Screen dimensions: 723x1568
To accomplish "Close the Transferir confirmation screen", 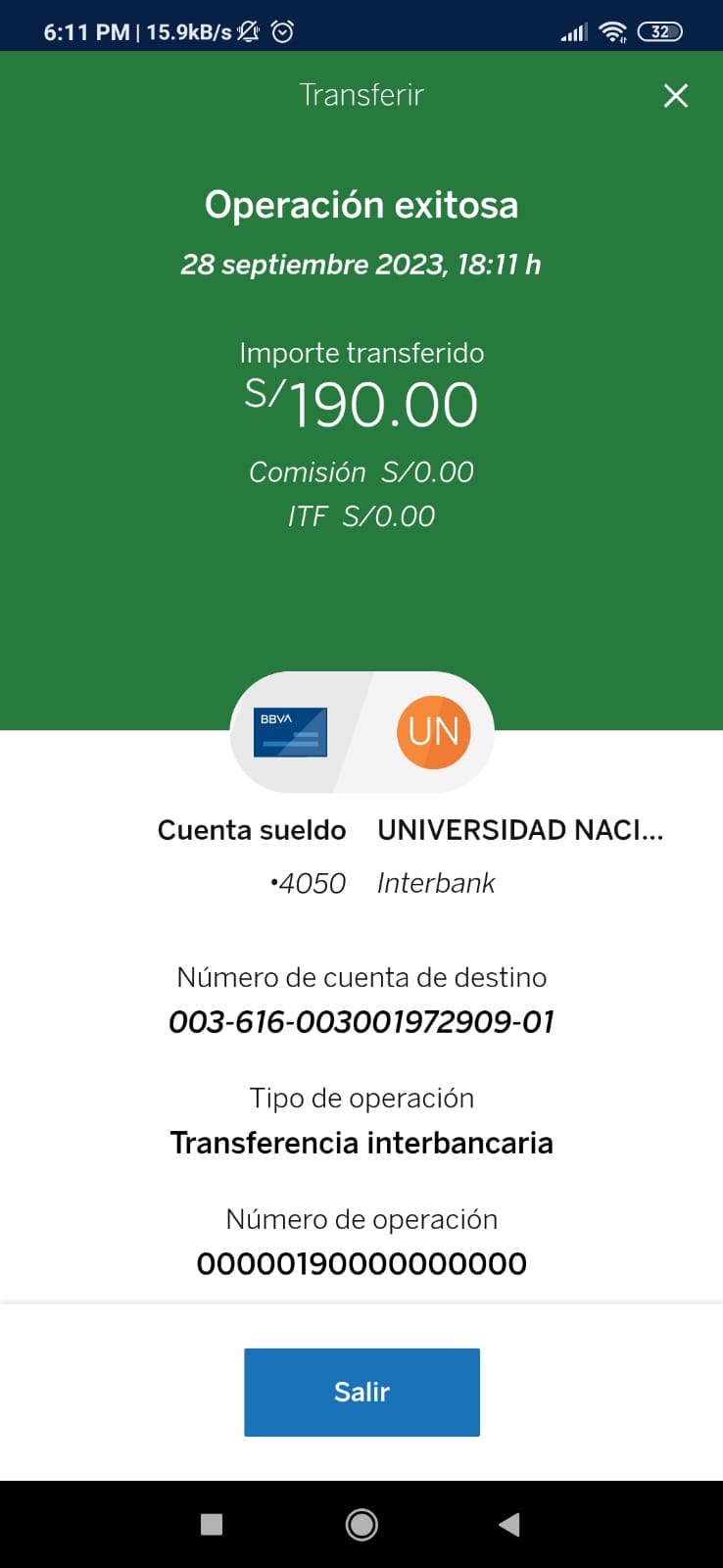I will pyautogui.click(x=676, y=95).
